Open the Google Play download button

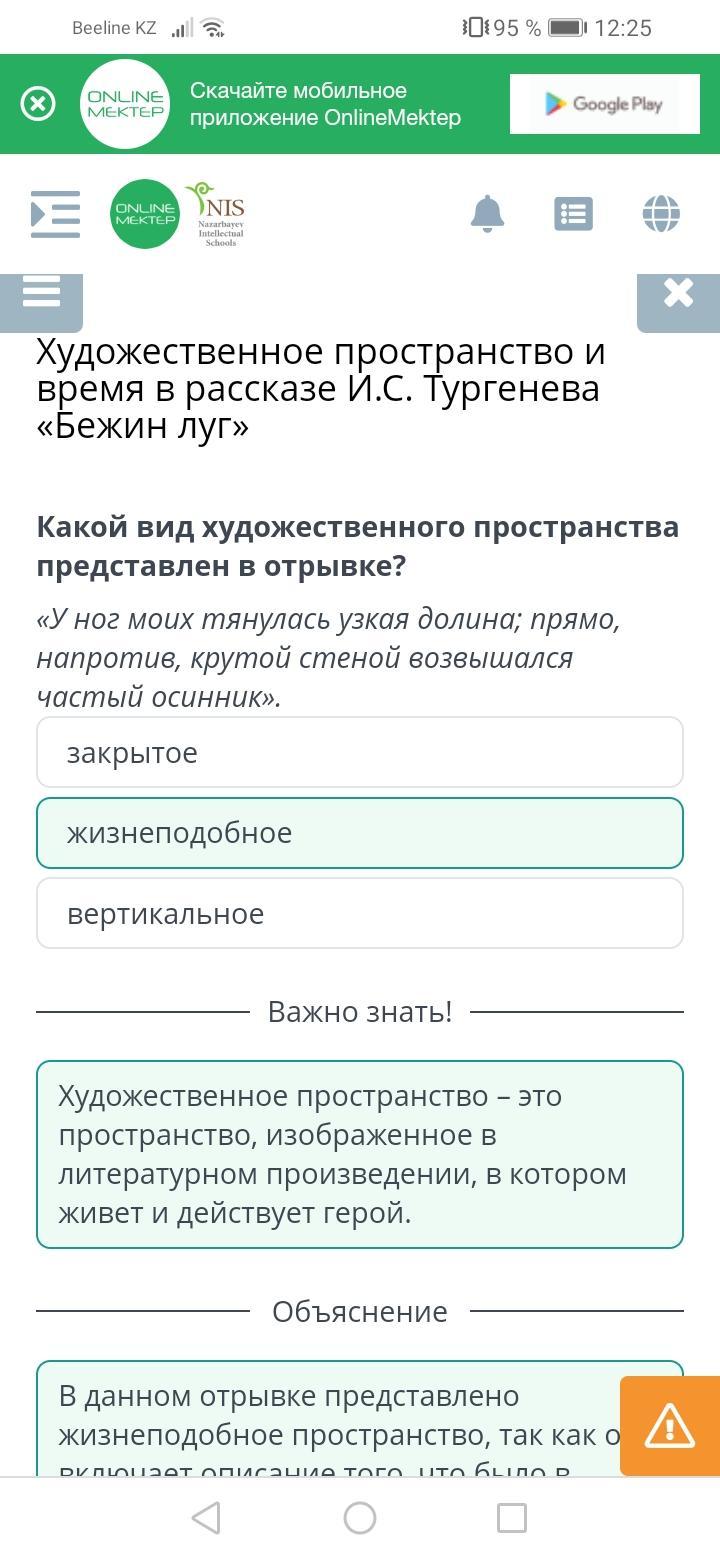[x=604, y=104]
